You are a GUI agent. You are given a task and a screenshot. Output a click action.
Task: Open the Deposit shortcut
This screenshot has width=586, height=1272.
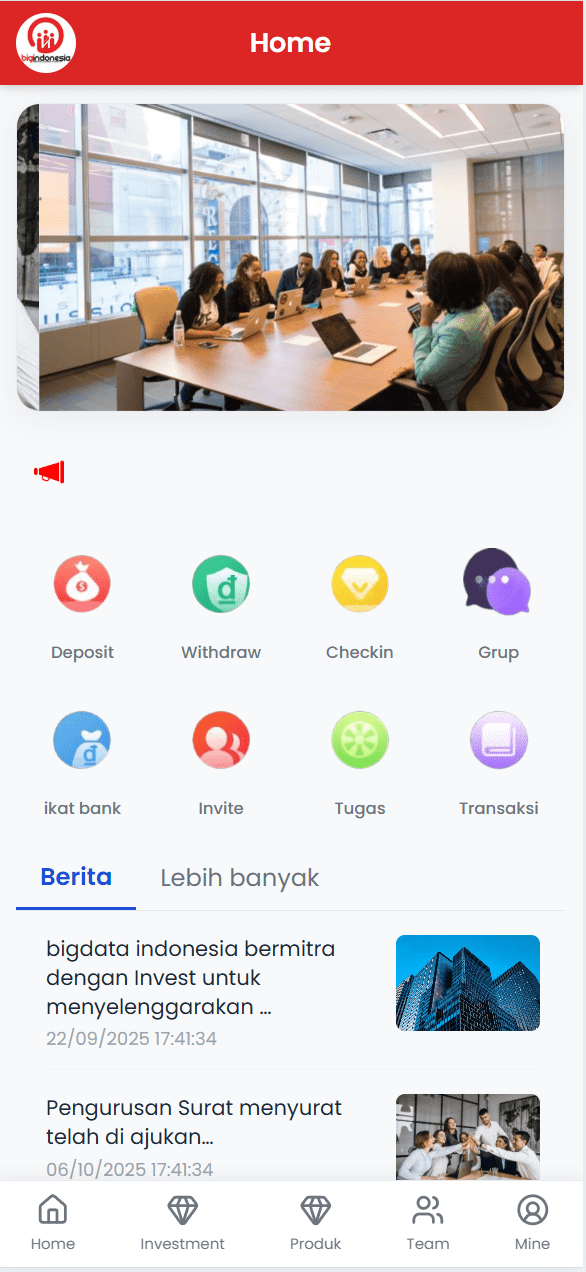coord(82,607)
